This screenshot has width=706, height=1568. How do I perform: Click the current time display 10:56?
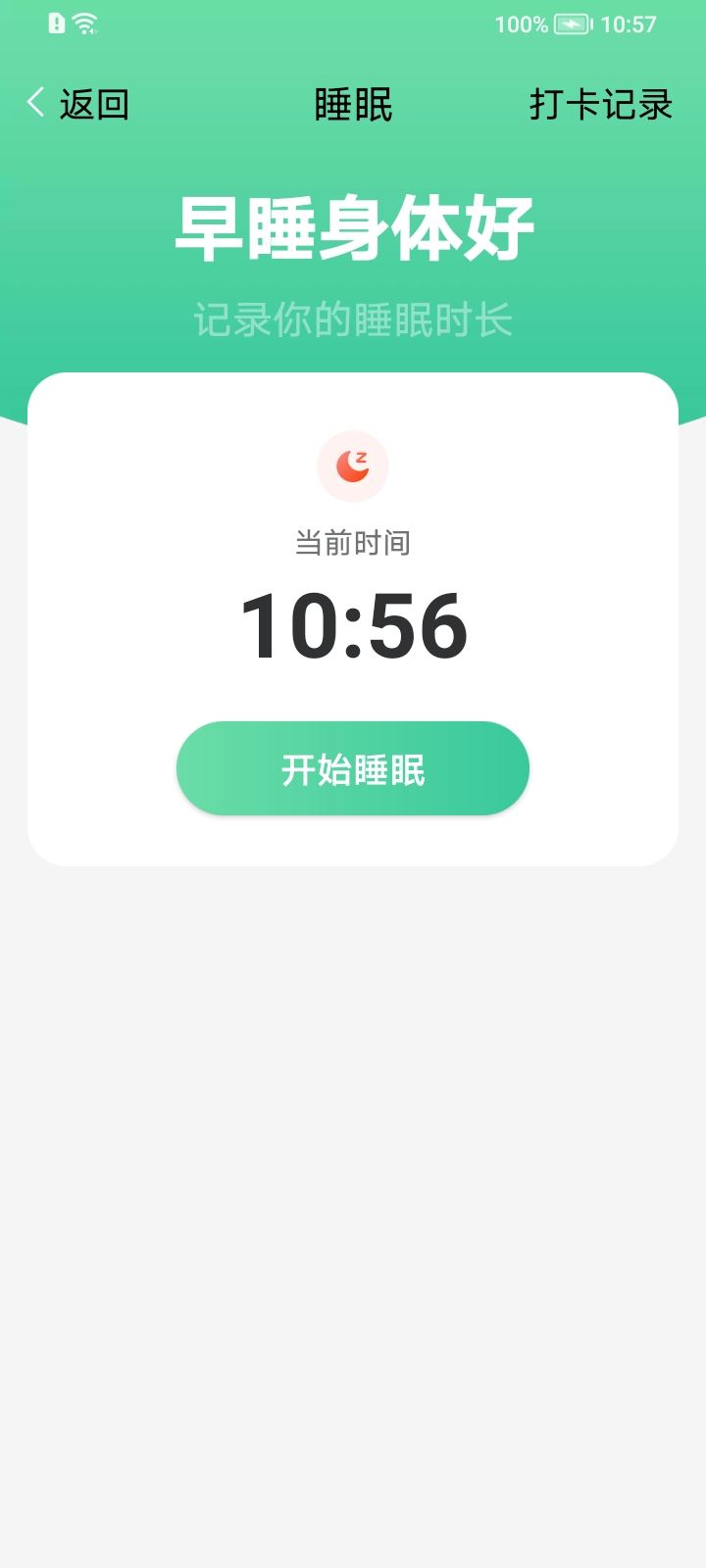click(x=353, y=627)
